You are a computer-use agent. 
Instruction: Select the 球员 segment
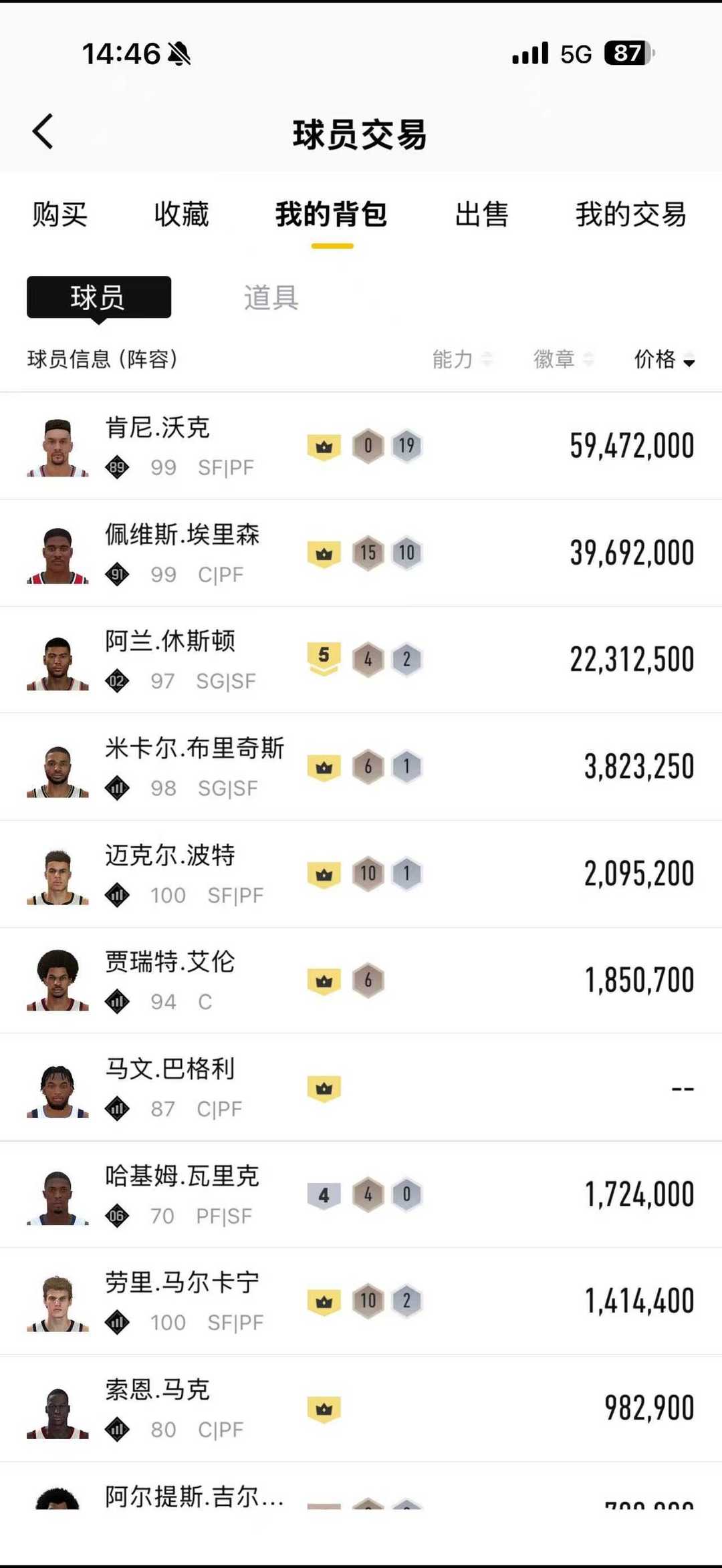(x=98, y=297)
